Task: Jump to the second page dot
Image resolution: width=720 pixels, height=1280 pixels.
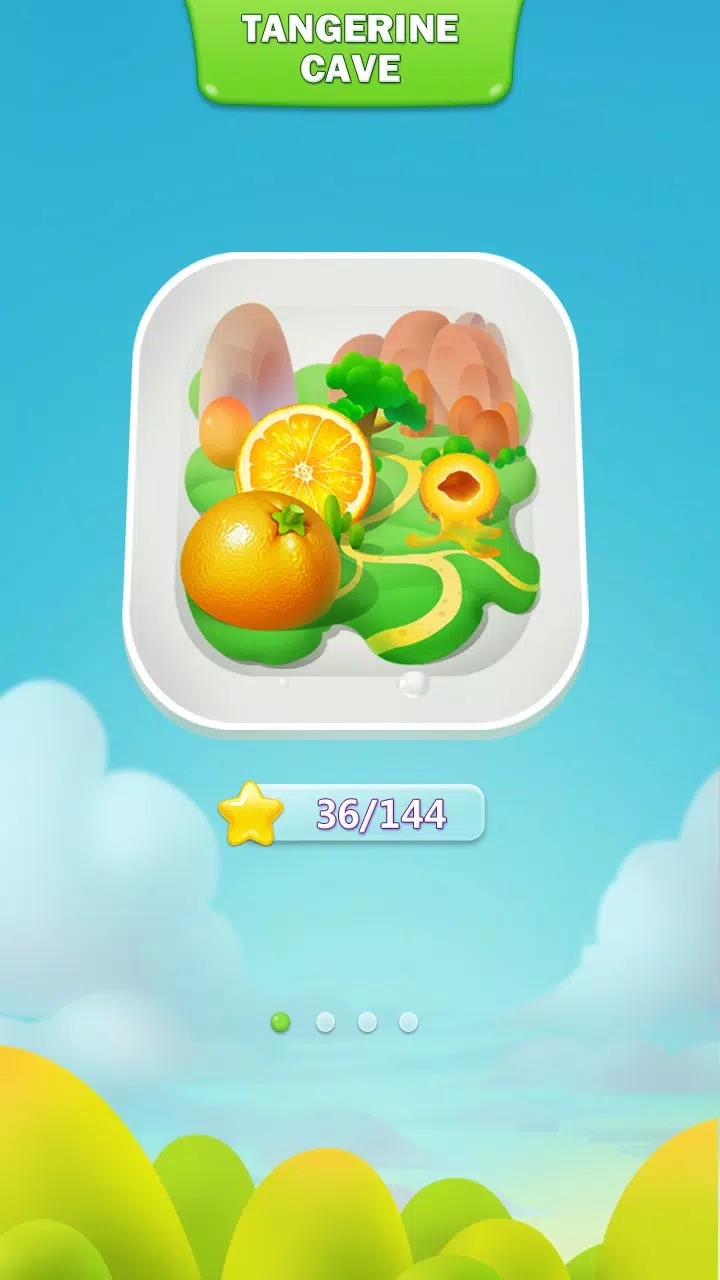Action: (325, 1022)
